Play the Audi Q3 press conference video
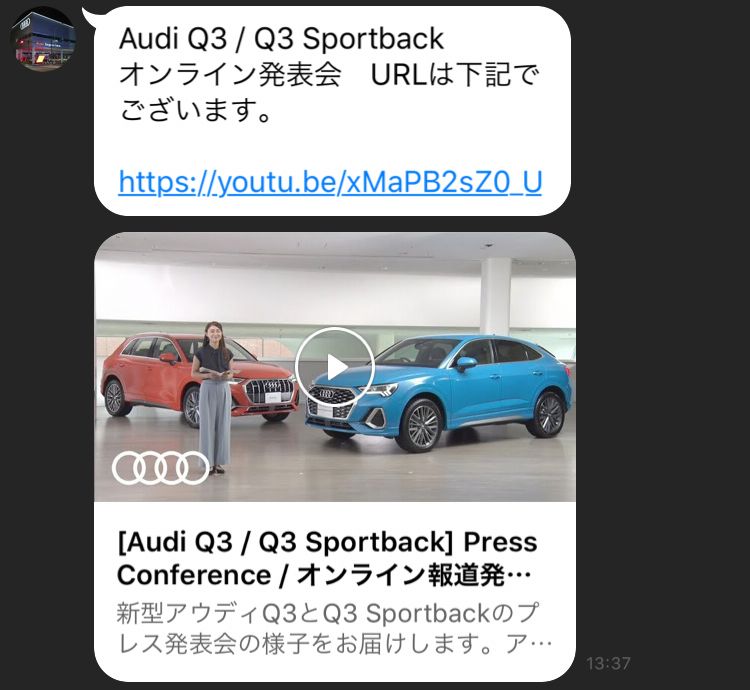The height and width of the screenshot is (690, 750). [x=335, y=367]
